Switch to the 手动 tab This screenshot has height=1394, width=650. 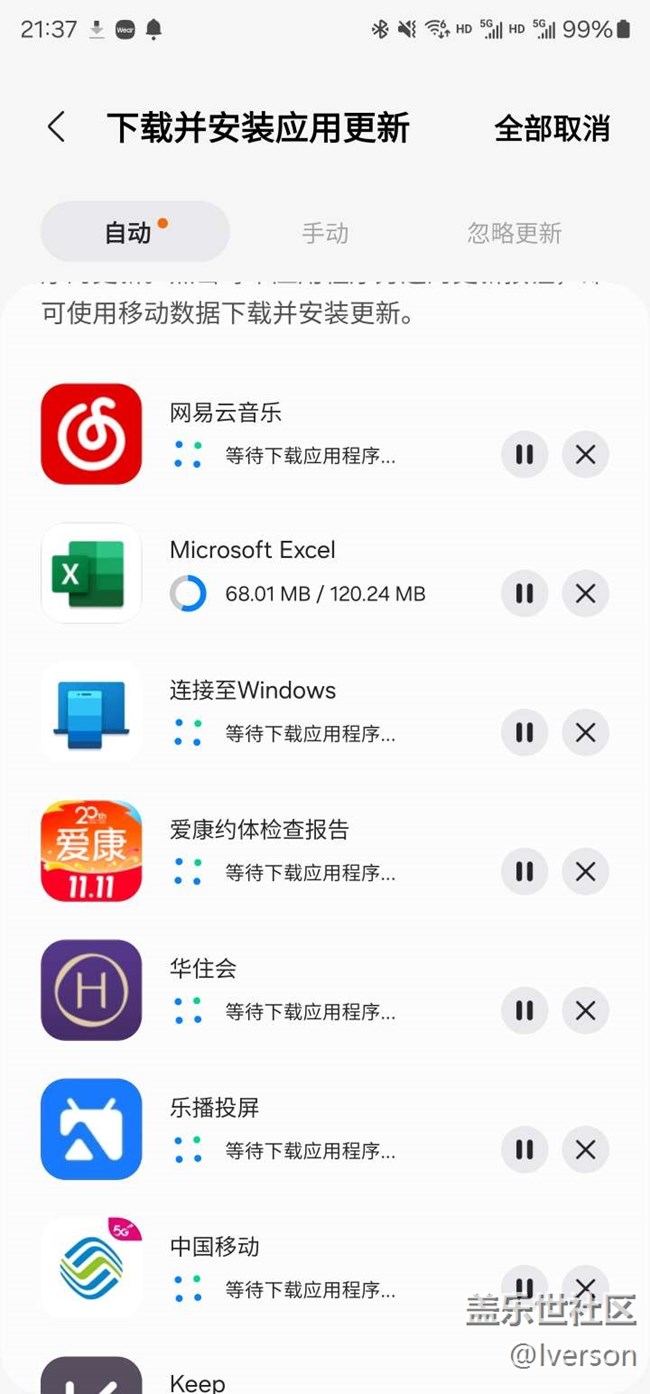[x=325, y=233]
